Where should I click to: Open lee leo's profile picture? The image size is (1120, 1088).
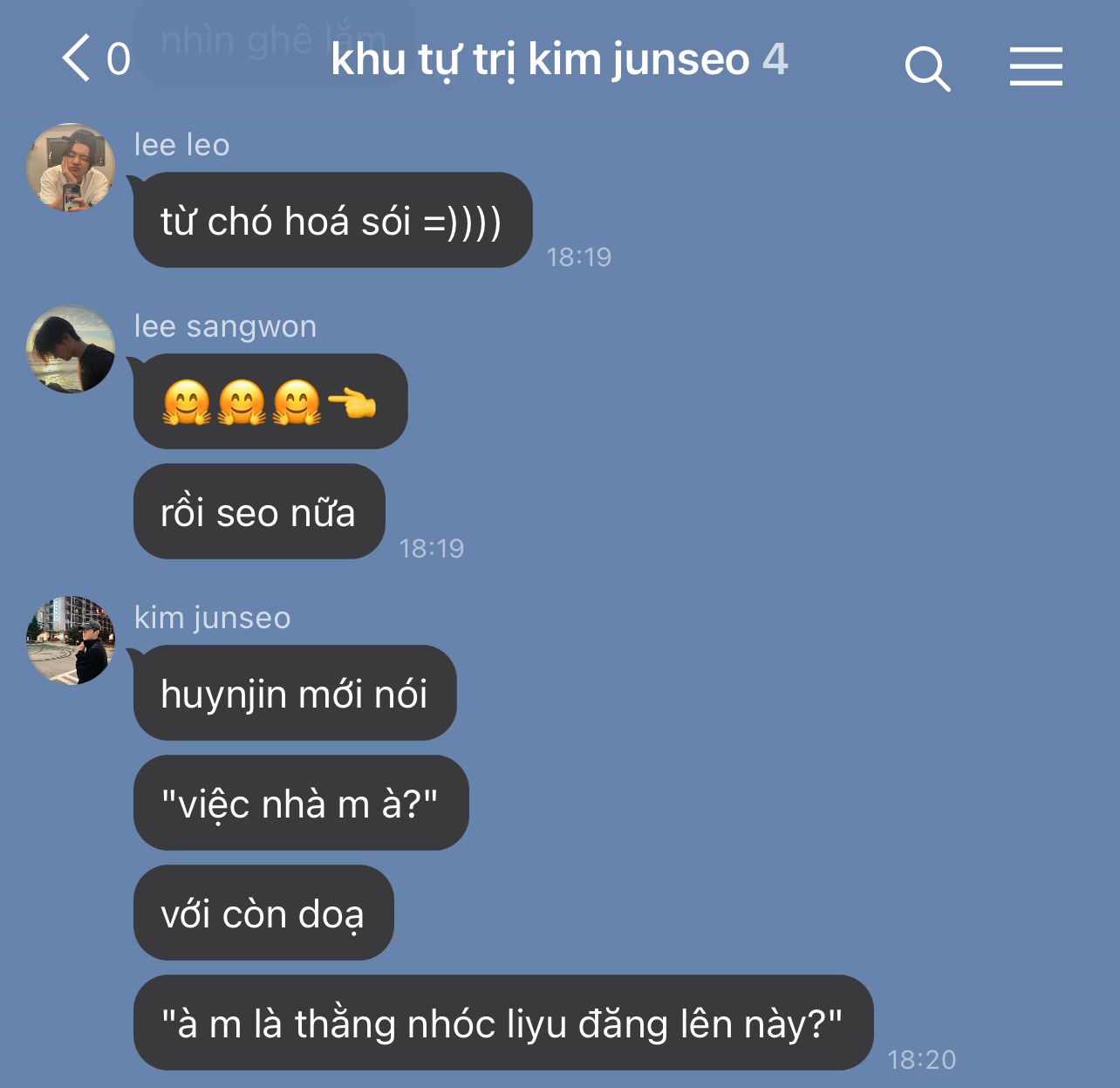(x=71, y=168)
